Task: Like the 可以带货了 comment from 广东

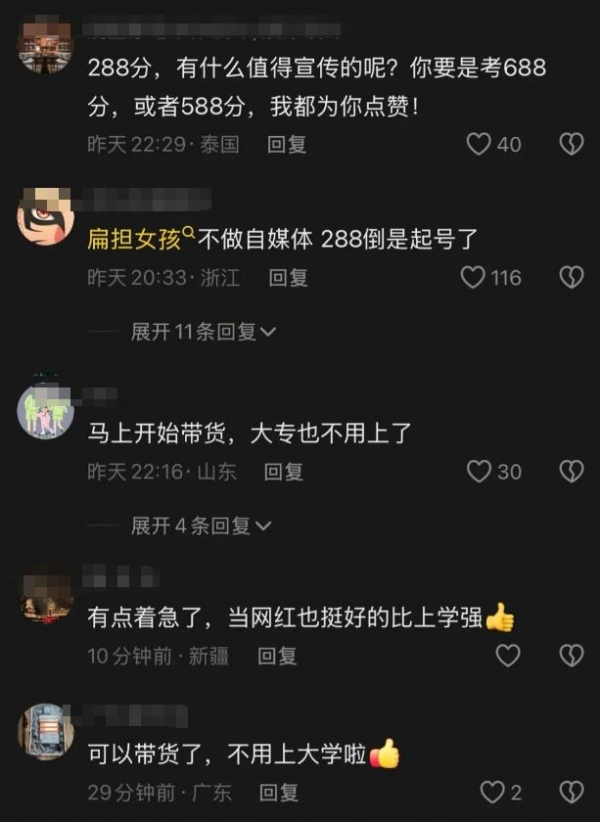Action: pos(492,793)
